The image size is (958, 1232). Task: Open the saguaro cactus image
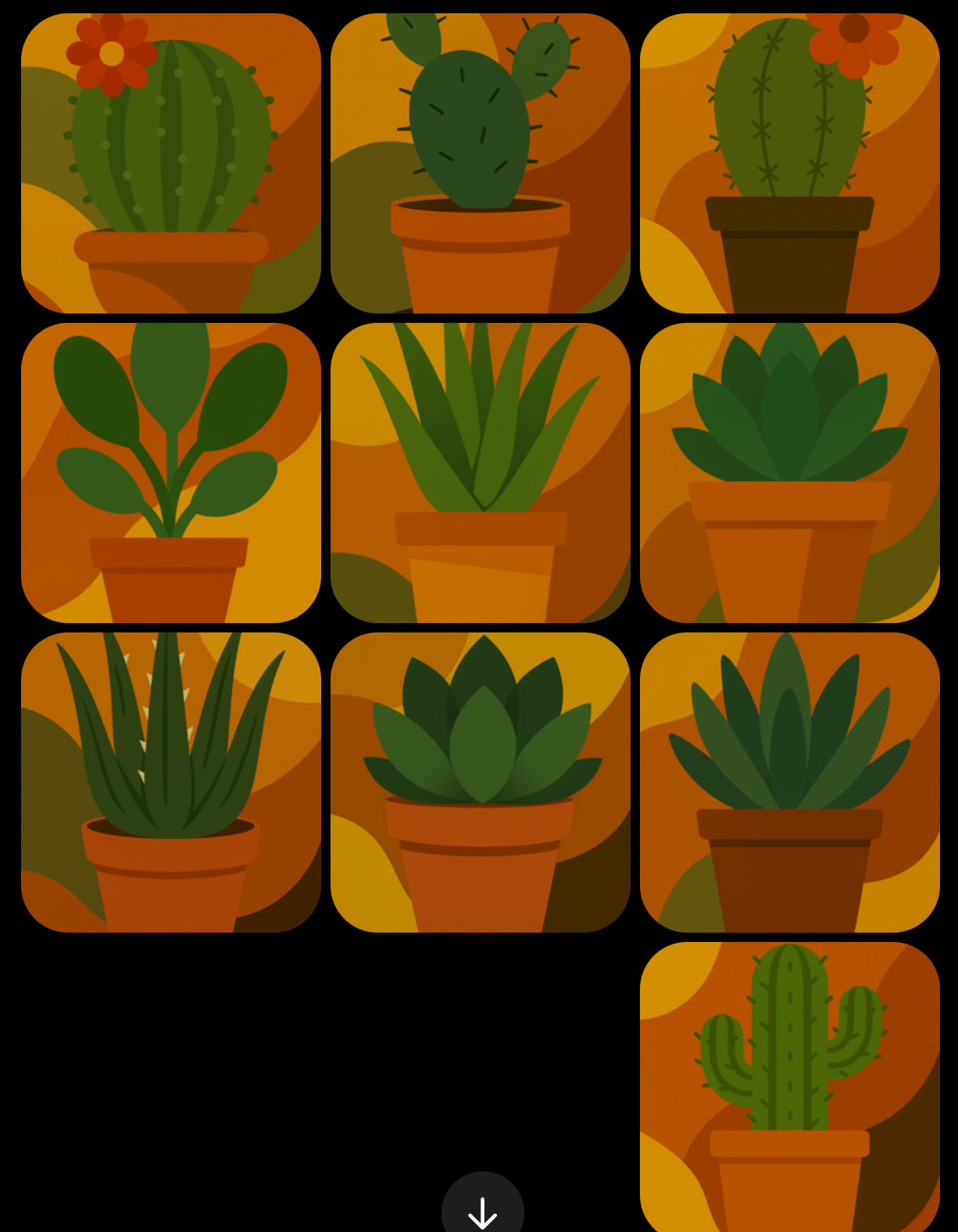click(x=789, y=1087)
